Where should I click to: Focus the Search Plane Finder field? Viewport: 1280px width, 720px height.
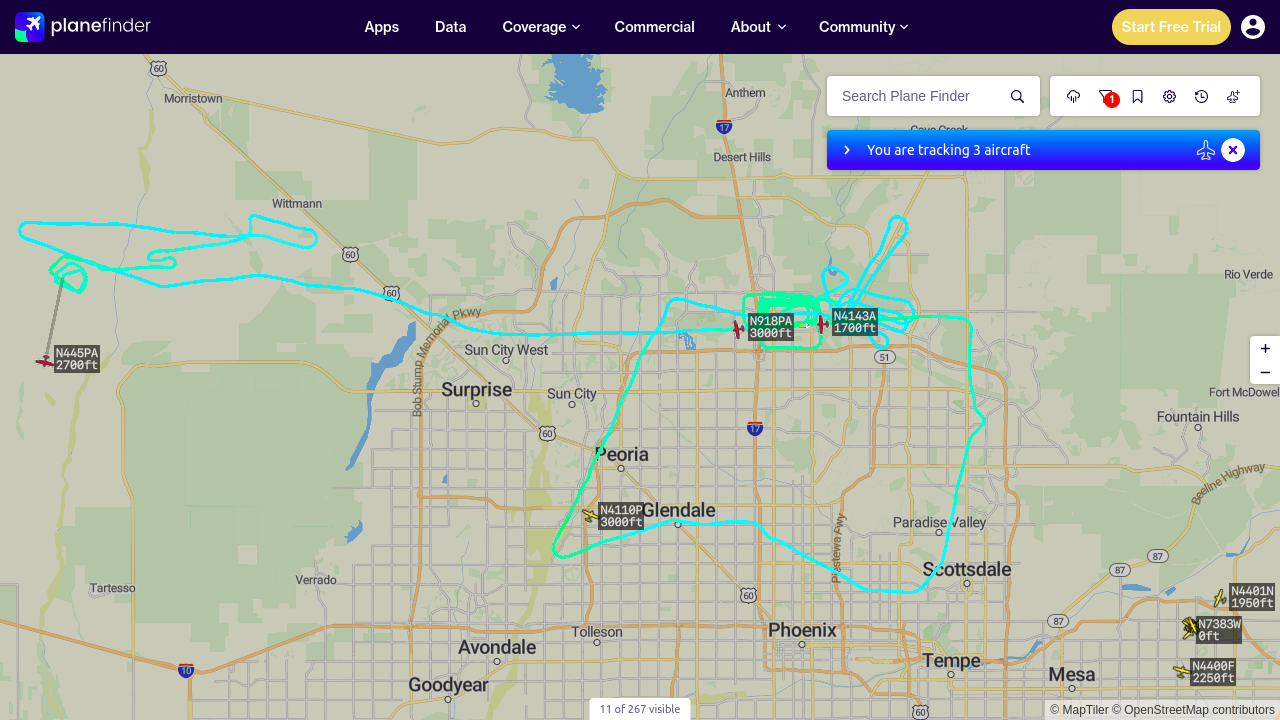click(918, 96)
